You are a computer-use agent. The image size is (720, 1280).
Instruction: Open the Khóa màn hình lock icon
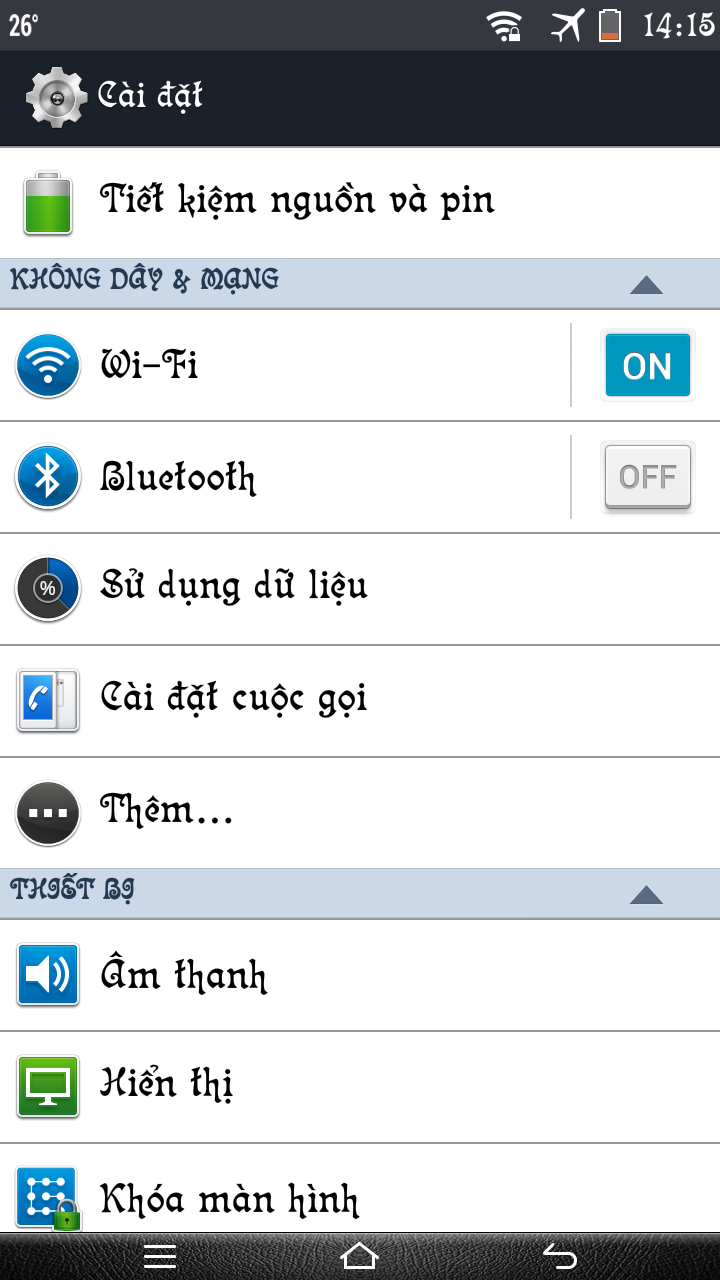point(47,1197)
